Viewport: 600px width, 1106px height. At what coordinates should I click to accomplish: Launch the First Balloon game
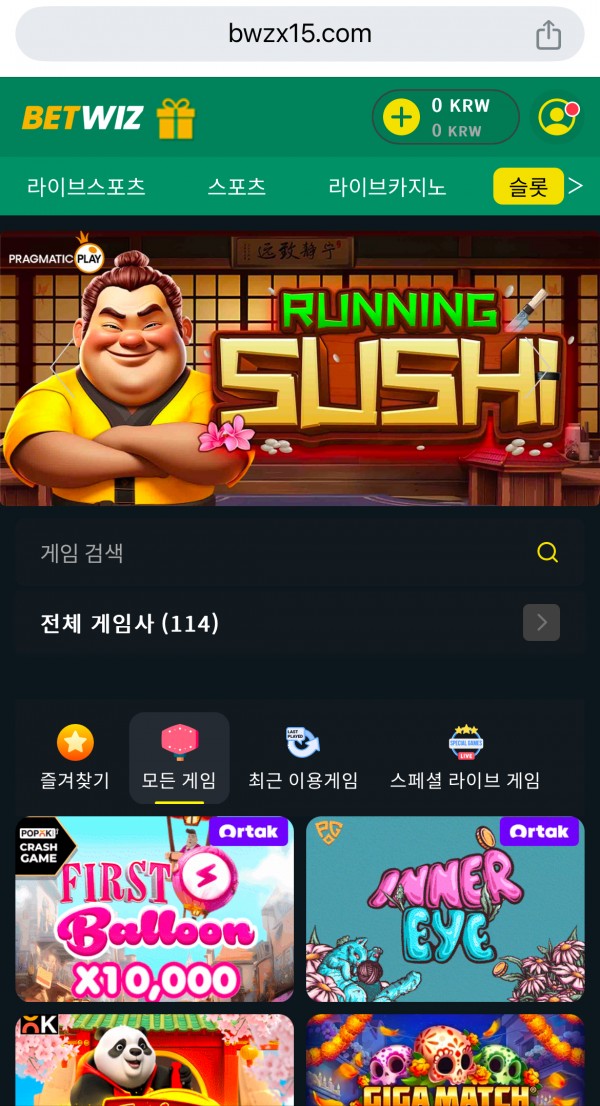pos(154,908)
